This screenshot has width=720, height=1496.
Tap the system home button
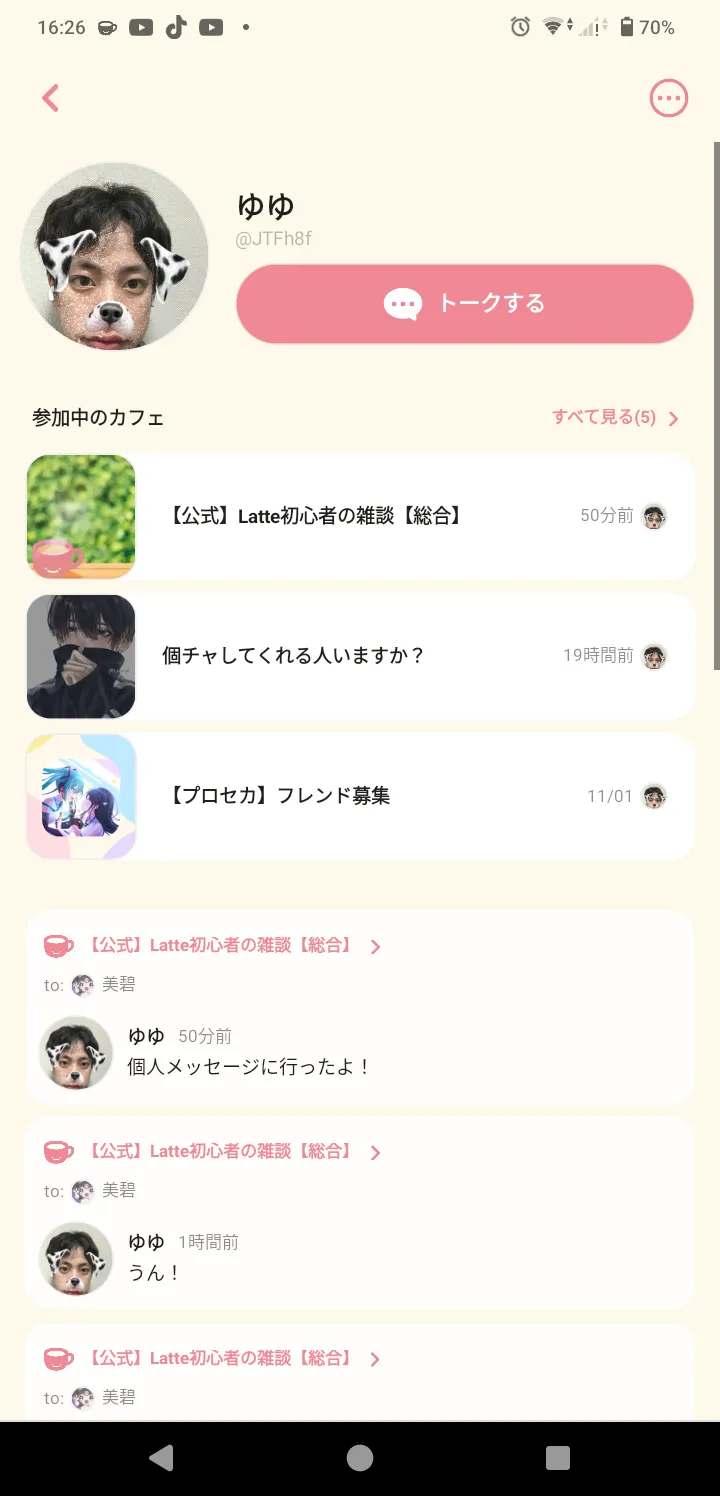pyautogui.click(x=360, y=1458)
